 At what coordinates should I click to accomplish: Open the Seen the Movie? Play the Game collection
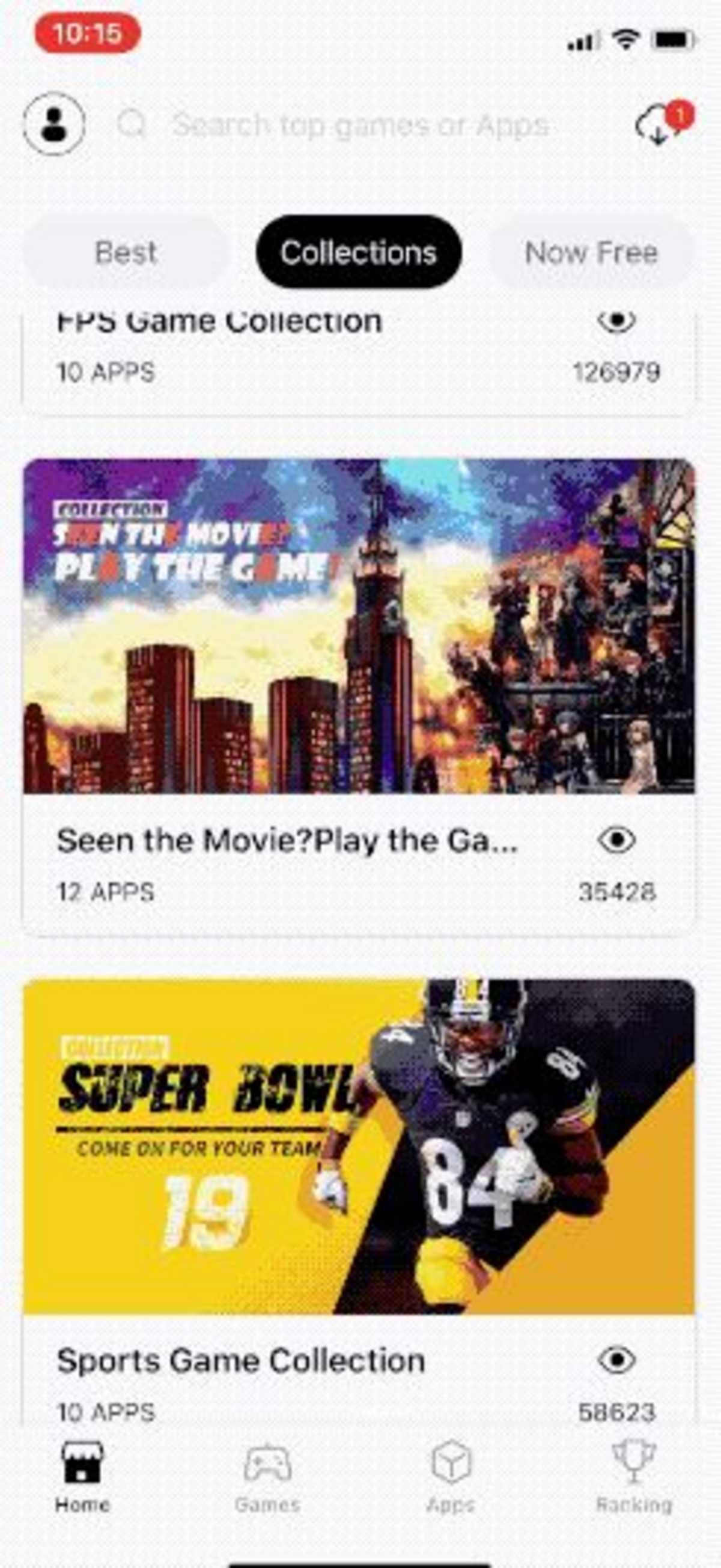359,694
